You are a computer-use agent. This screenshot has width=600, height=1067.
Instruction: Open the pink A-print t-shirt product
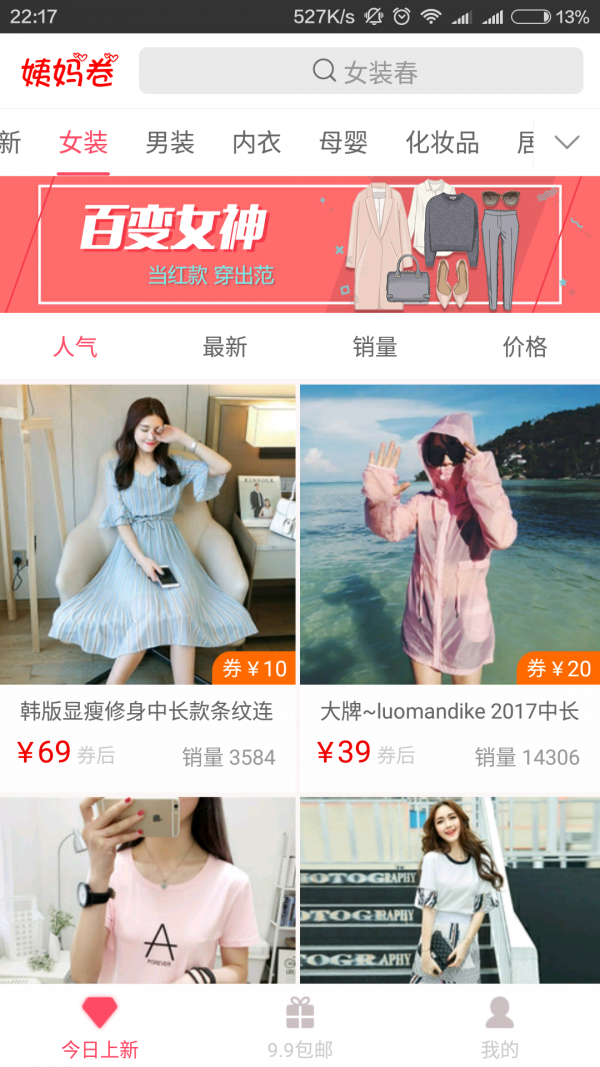click(148, 890)
